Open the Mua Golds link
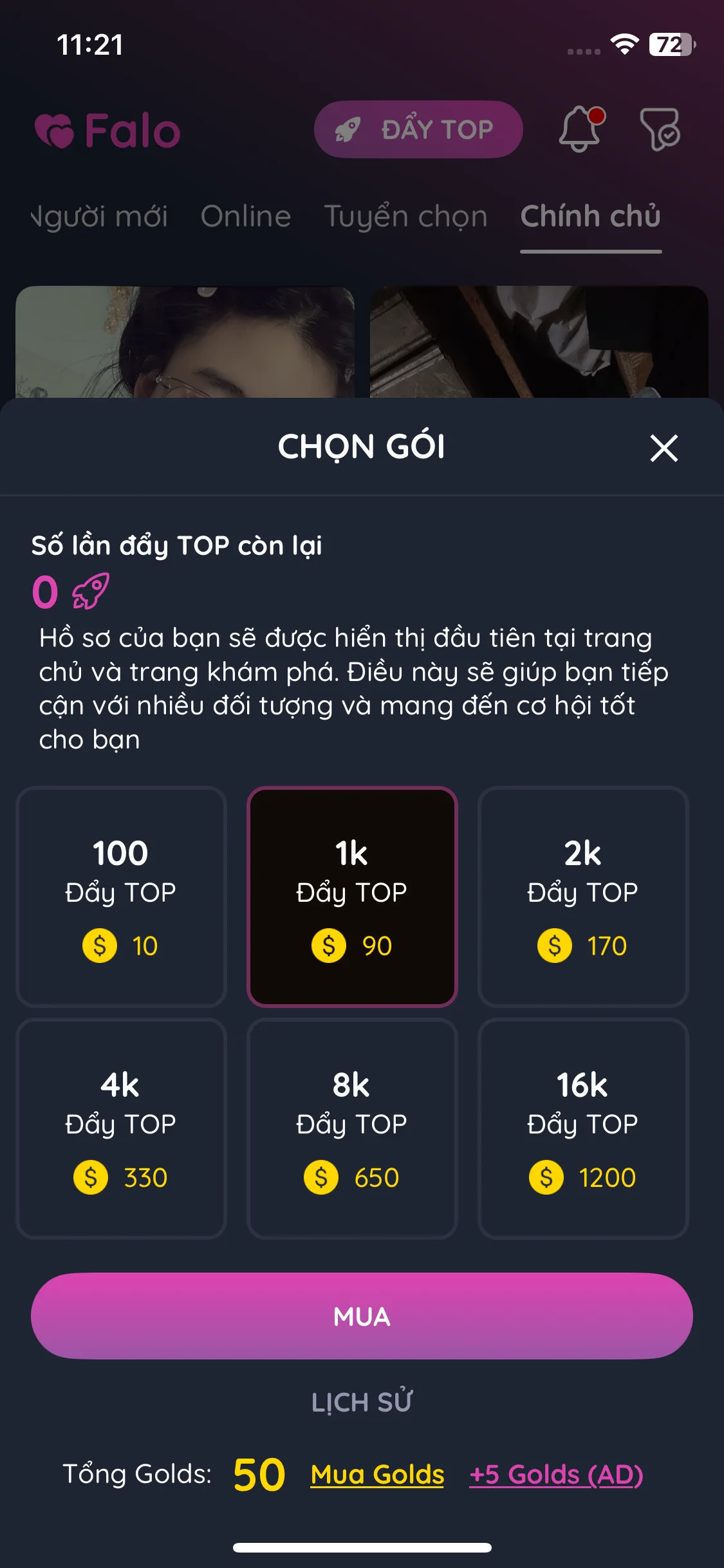724x1568 pixels. point(377,1474)
